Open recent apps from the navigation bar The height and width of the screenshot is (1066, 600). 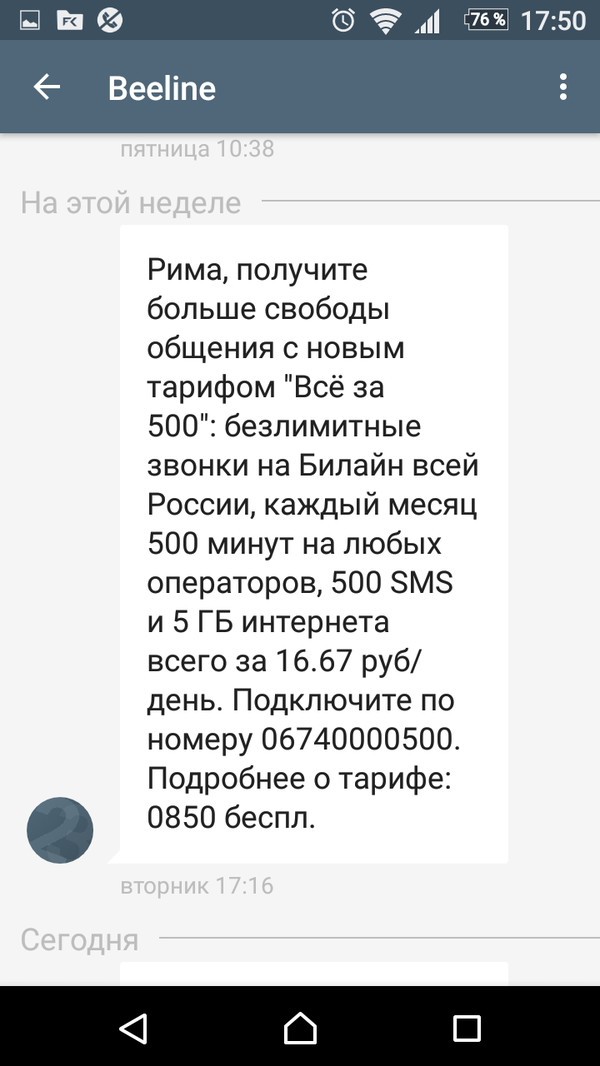(467, 1027)
